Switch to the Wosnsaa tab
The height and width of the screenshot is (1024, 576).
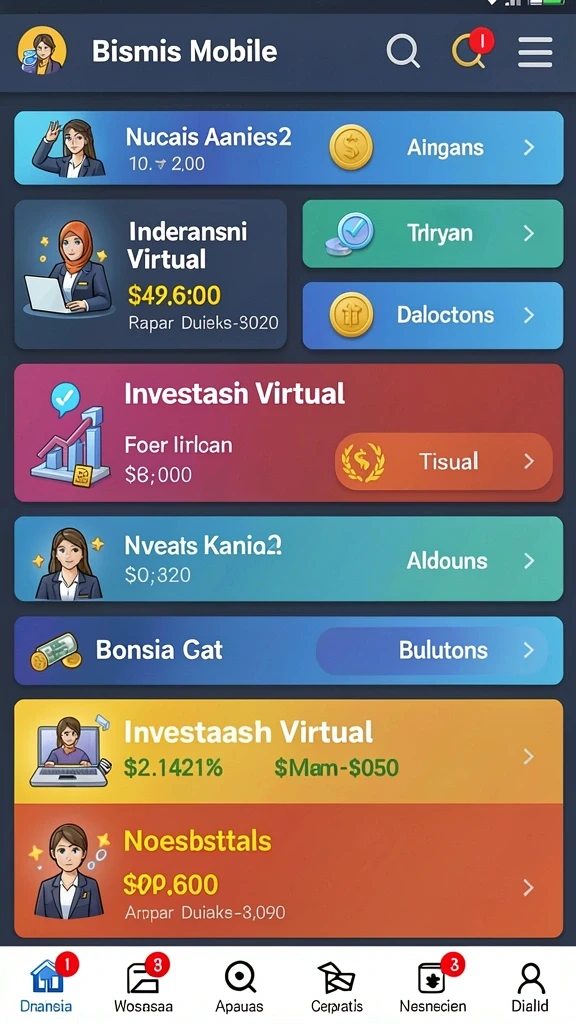[x=144, y=985]
